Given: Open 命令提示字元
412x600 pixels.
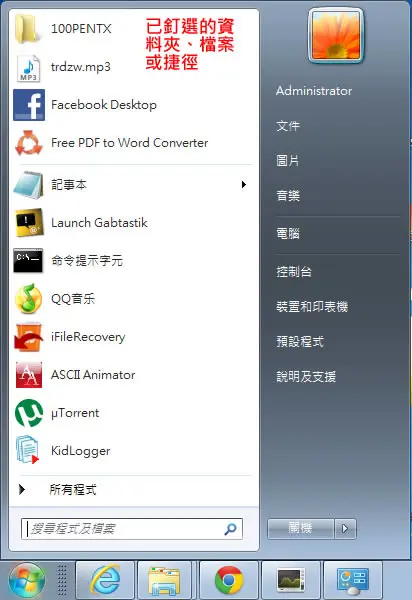Looking at the screenshot, I should 134,261.
